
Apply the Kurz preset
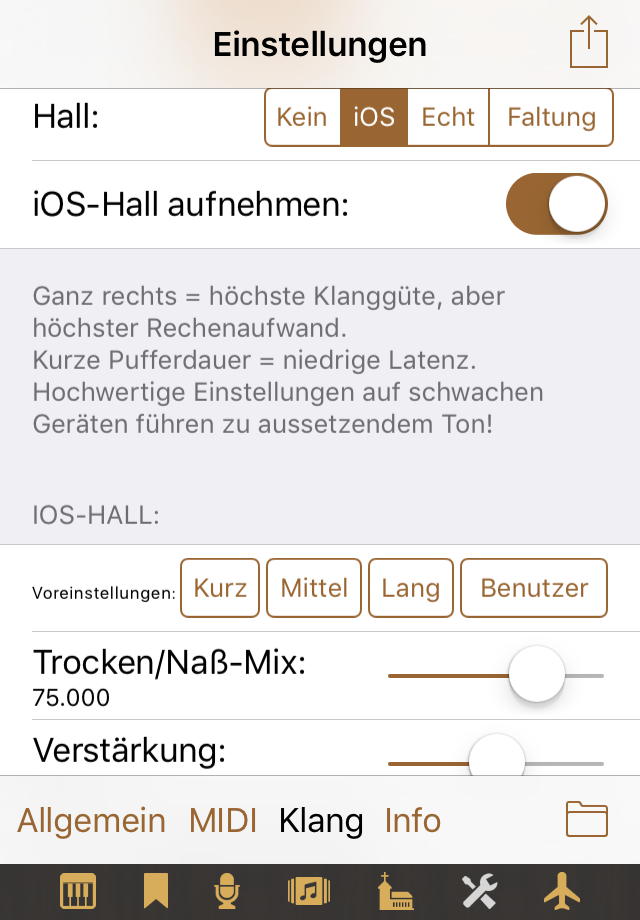pyautogui.click(x=220, y=588)
